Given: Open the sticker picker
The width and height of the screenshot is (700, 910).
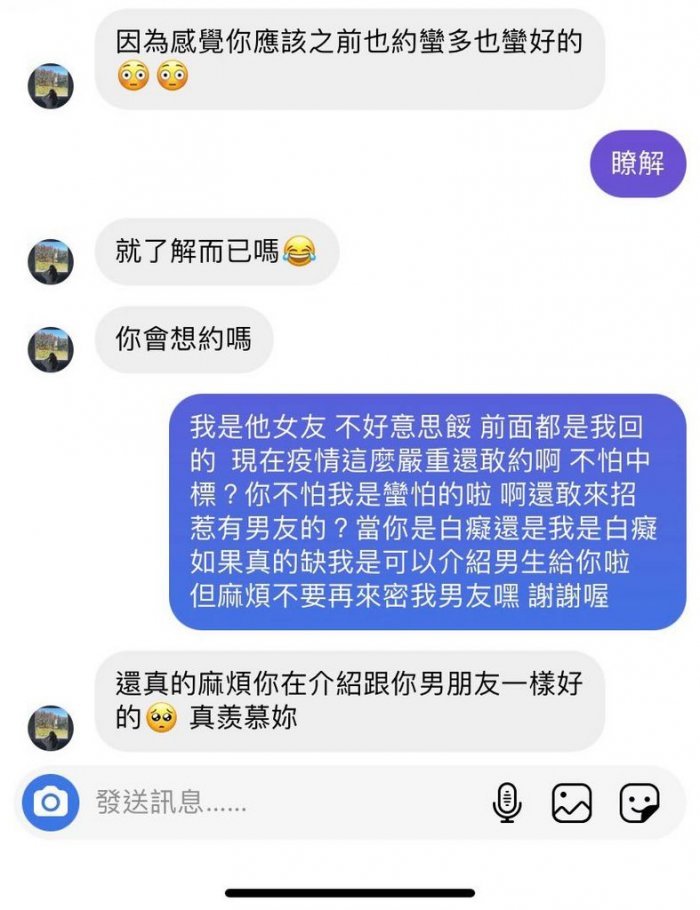Looking at the screenshot, I should click(x=638, y=802).
